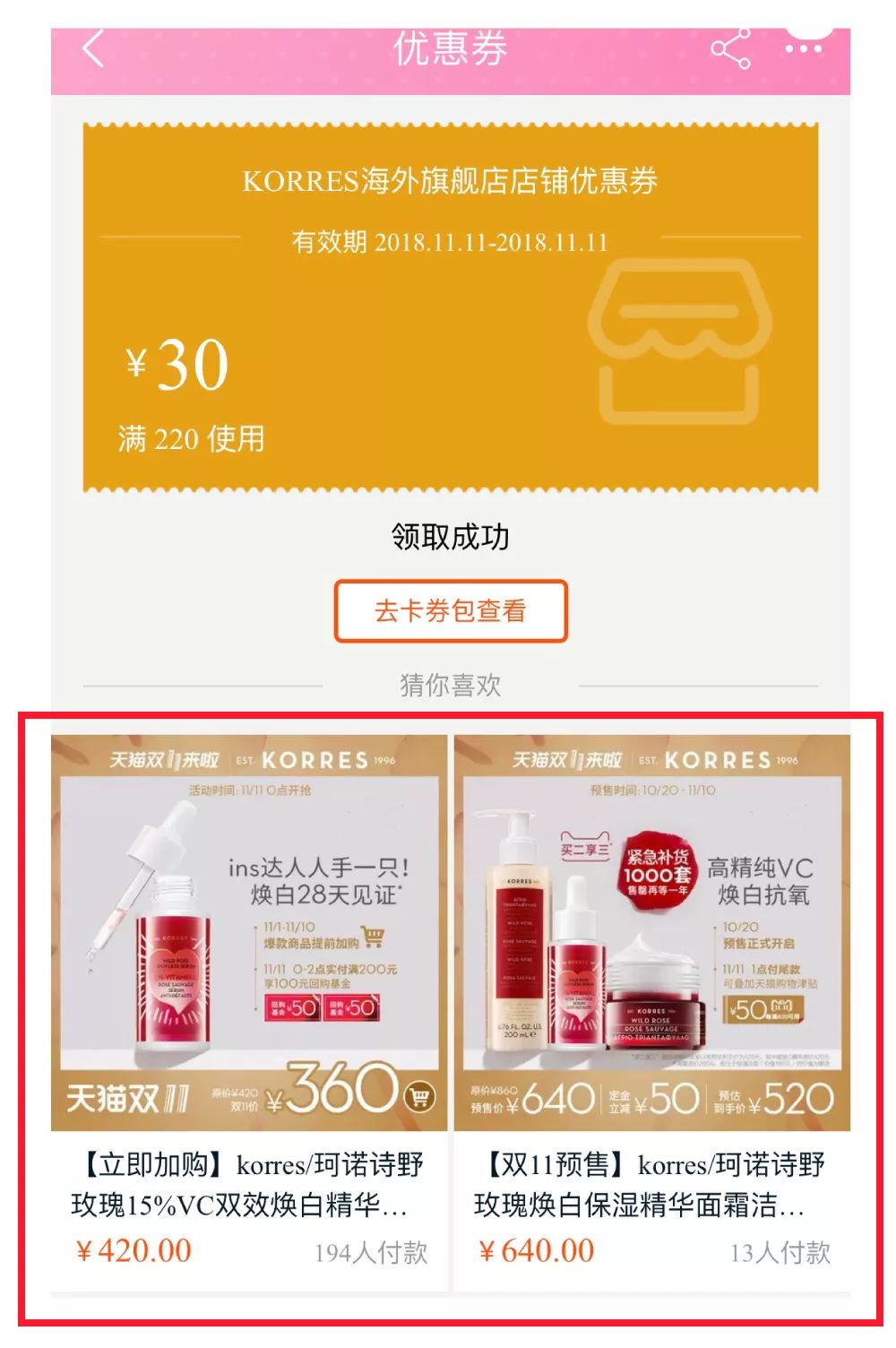Share this coupon page
The width and height of the screenshot is (896, 1348).
[x=730, y=49]
